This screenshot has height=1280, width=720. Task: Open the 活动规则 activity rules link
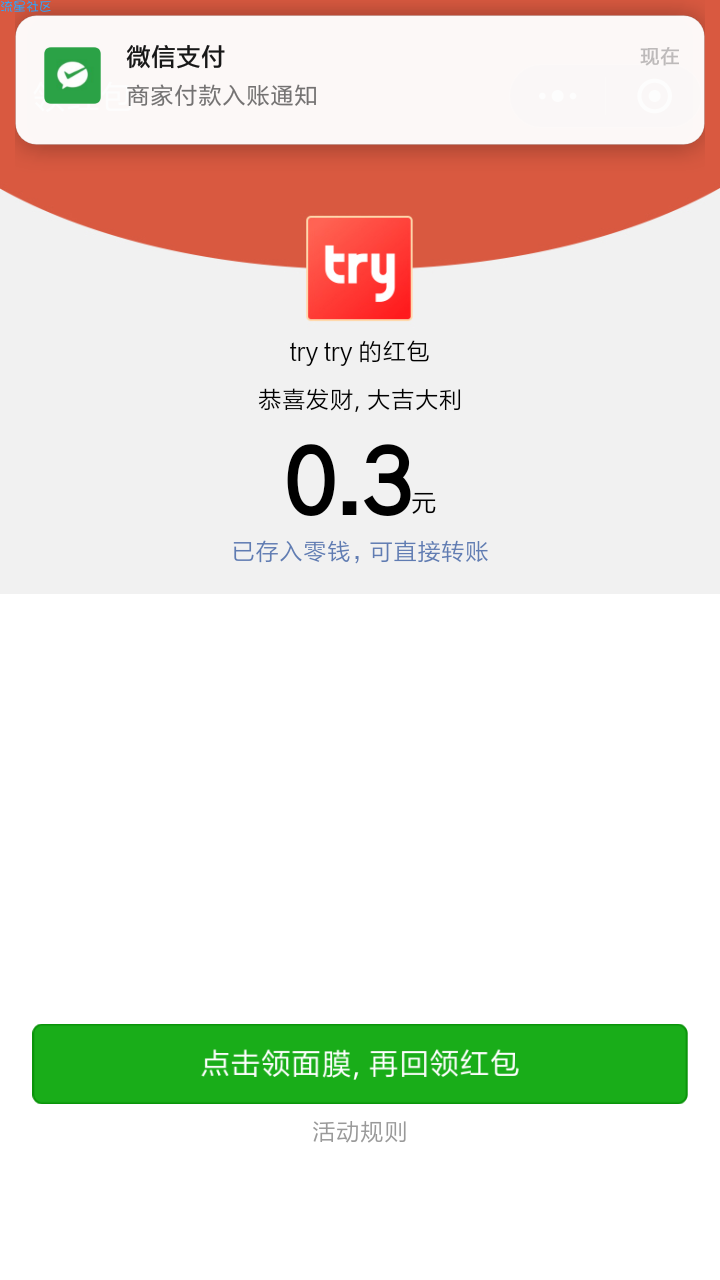[x=360, y=1132]
